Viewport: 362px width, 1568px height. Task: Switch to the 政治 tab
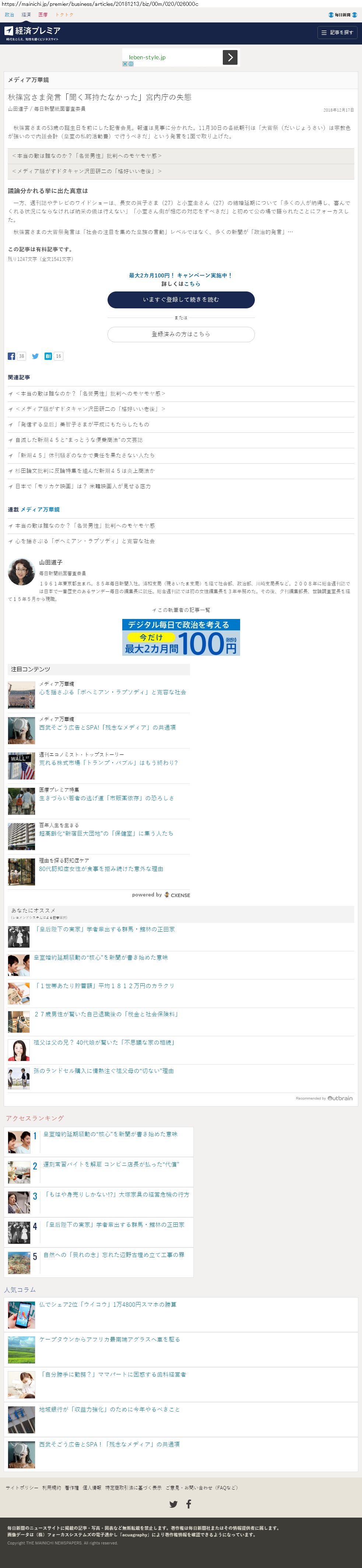pyautogui.click(x=9, y=15)
